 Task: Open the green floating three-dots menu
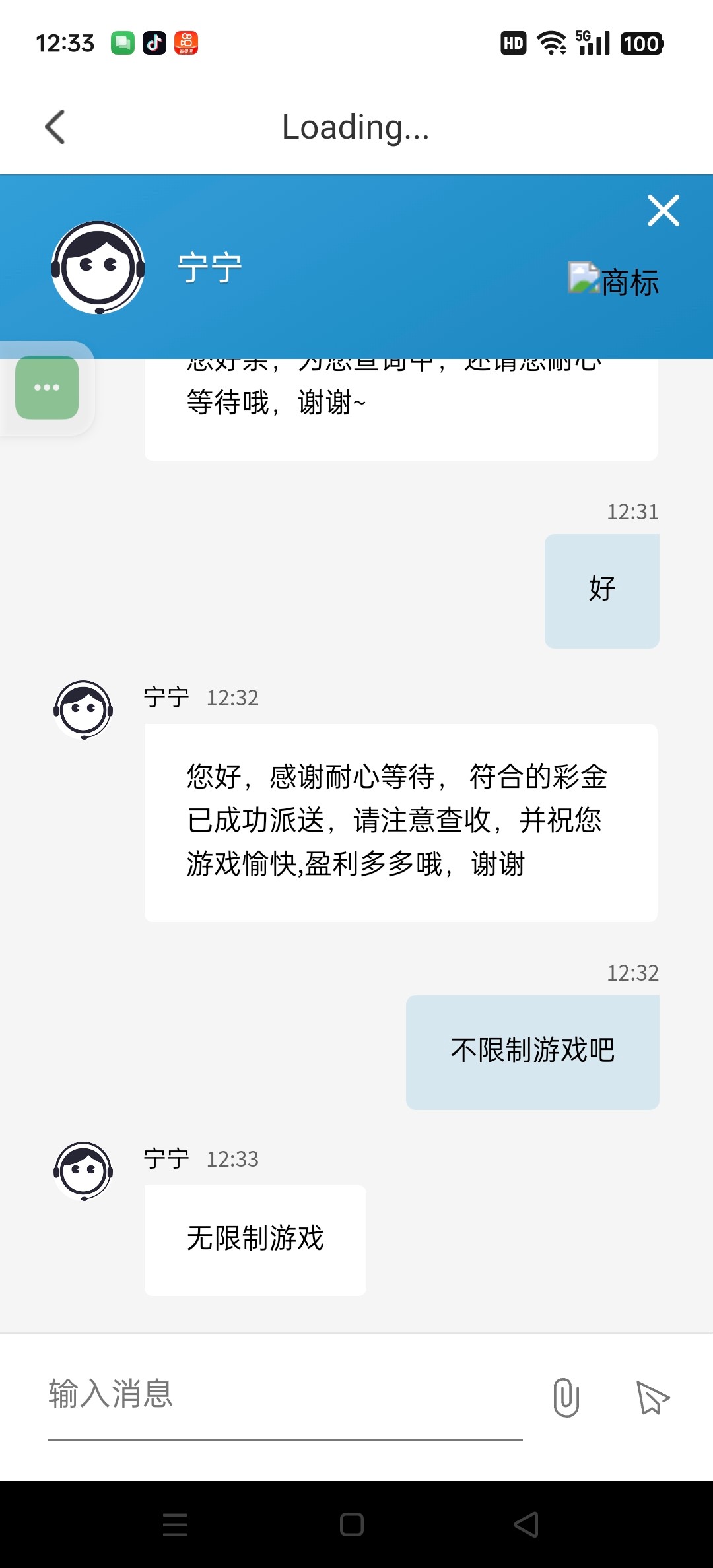click(x=47, y=387)
